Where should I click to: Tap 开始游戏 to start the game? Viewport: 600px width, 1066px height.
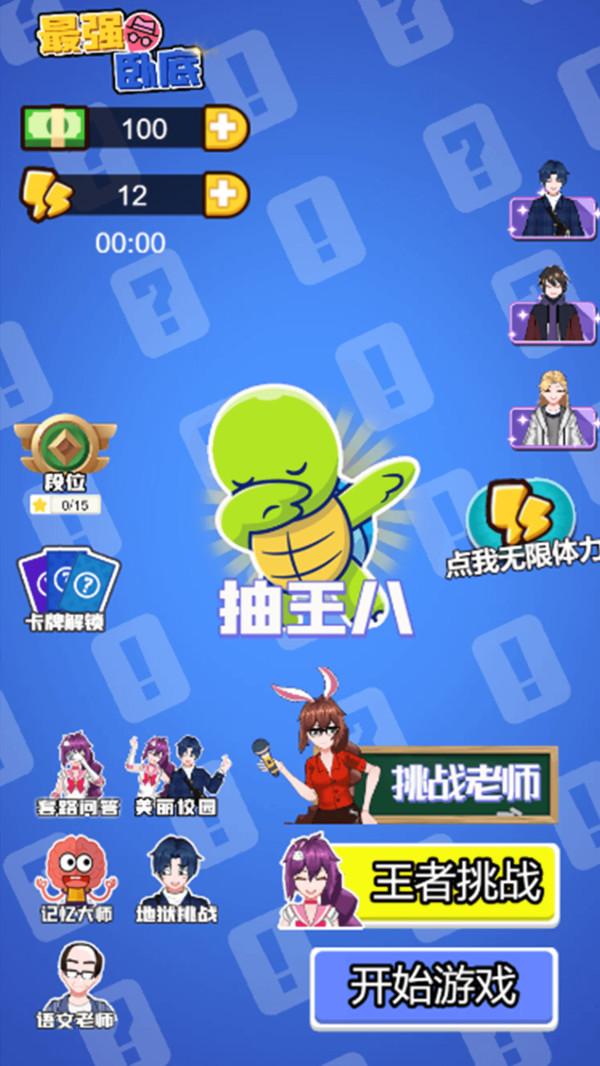click(434, 988)
